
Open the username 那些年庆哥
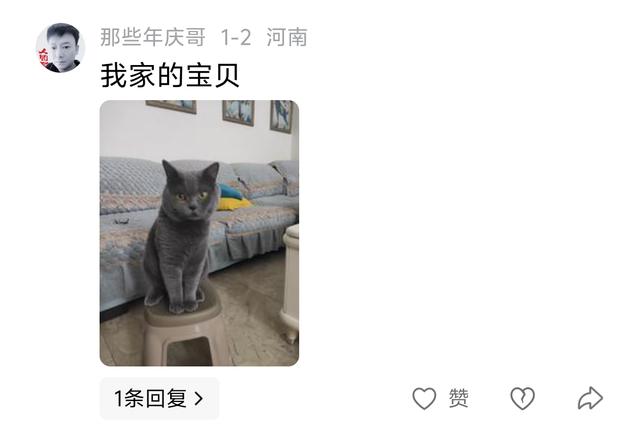152,38
